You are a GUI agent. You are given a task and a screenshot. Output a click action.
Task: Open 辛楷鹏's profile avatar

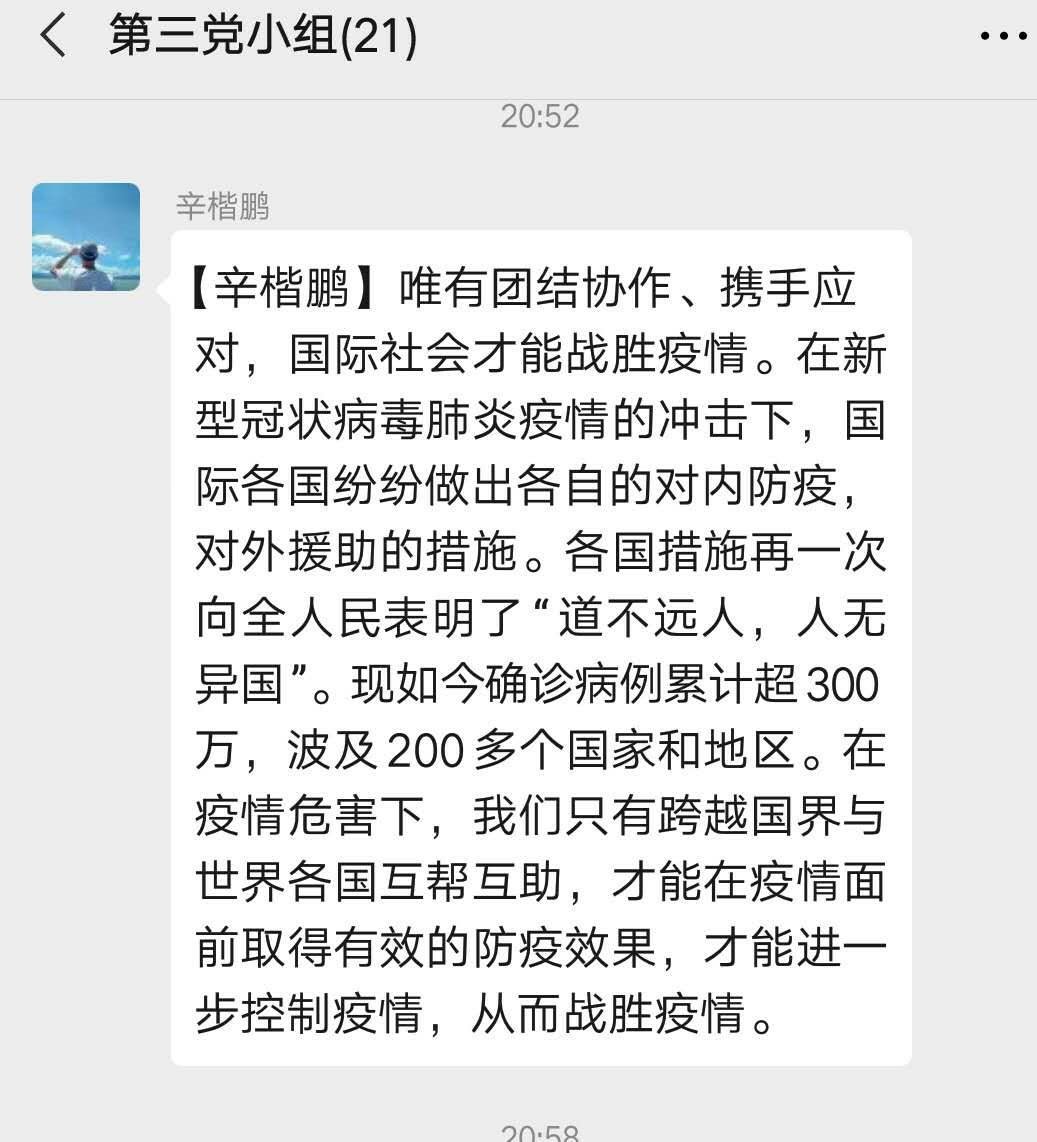coord(86,237)
